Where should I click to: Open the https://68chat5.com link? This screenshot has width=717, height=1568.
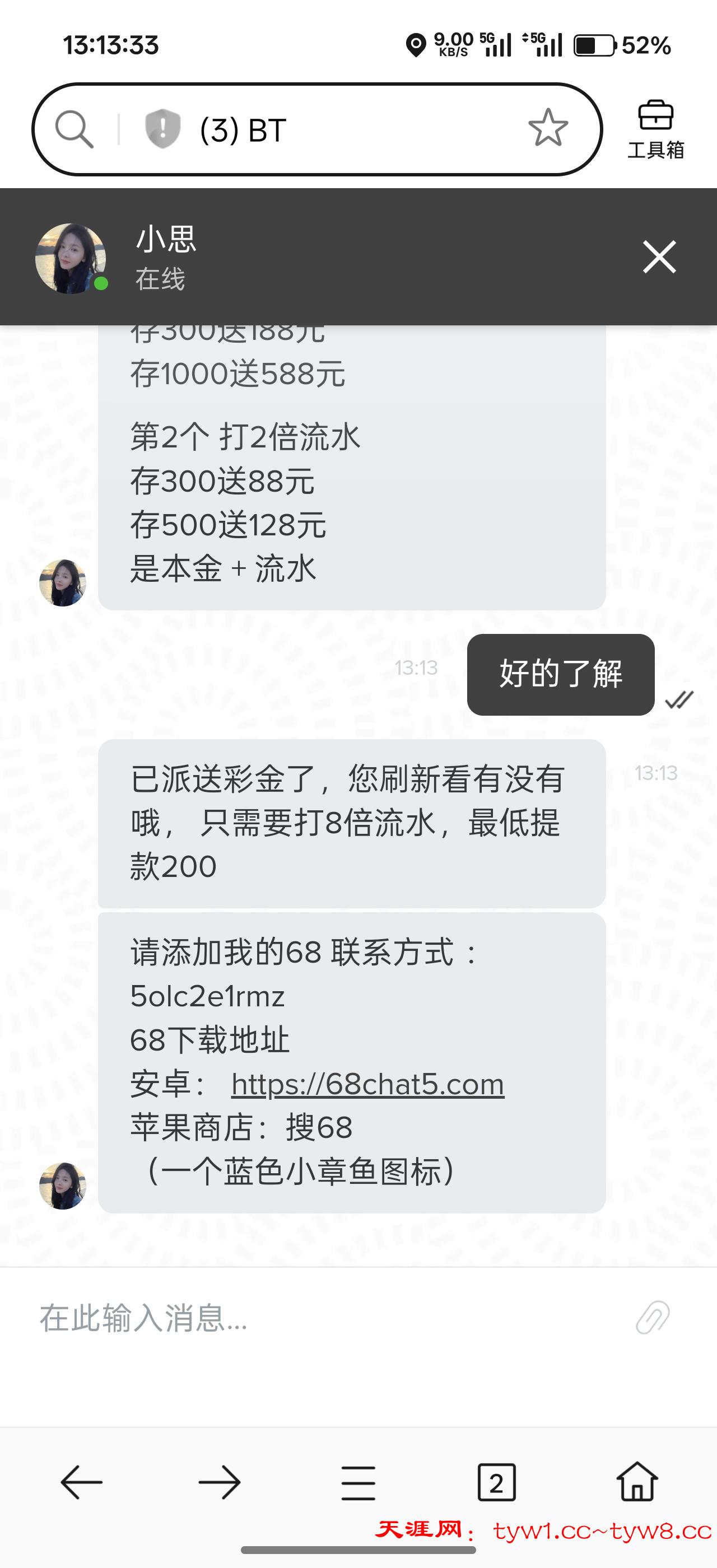click(x=367, y=1084)
